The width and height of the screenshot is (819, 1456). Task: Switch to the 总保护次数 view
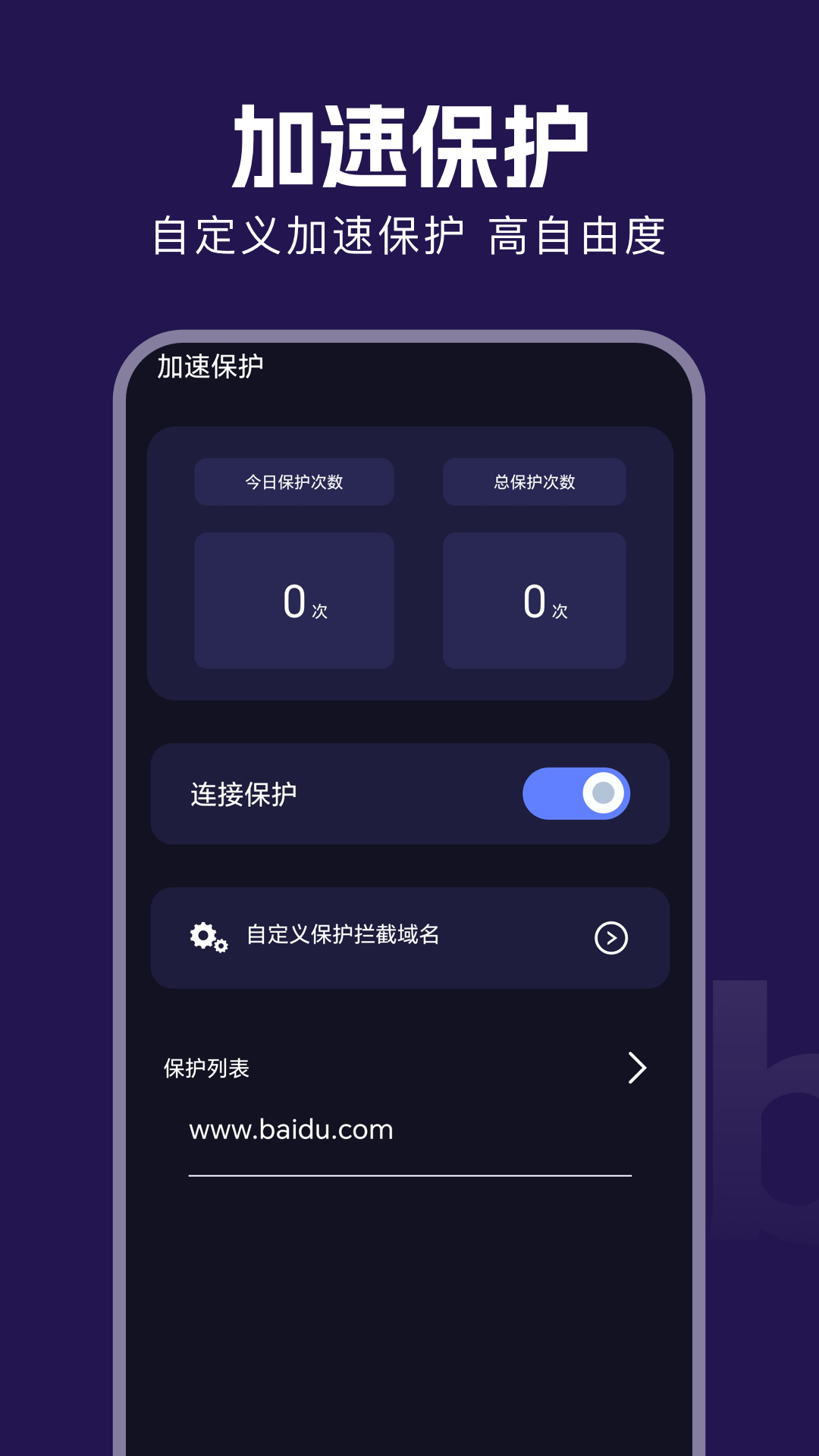pyautogui.click(x=534, y=482)
